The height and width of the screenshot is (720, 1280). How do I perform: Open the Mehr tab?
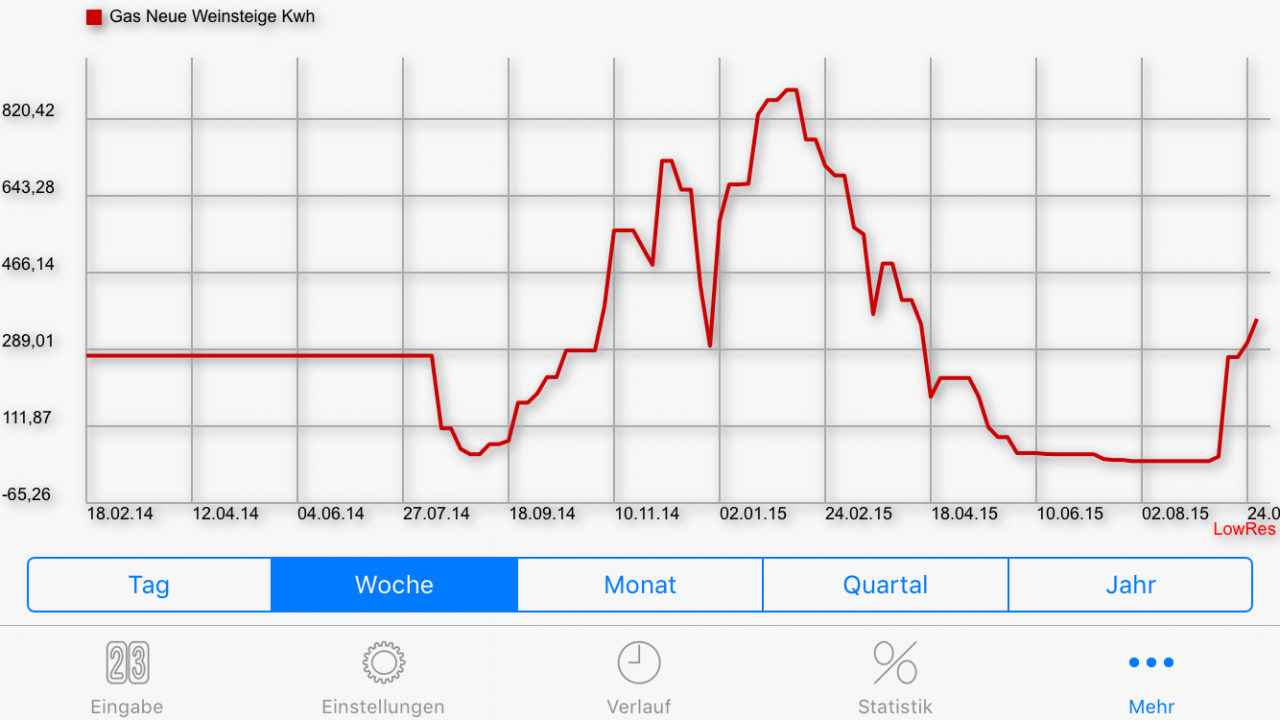click(1151, 677)
